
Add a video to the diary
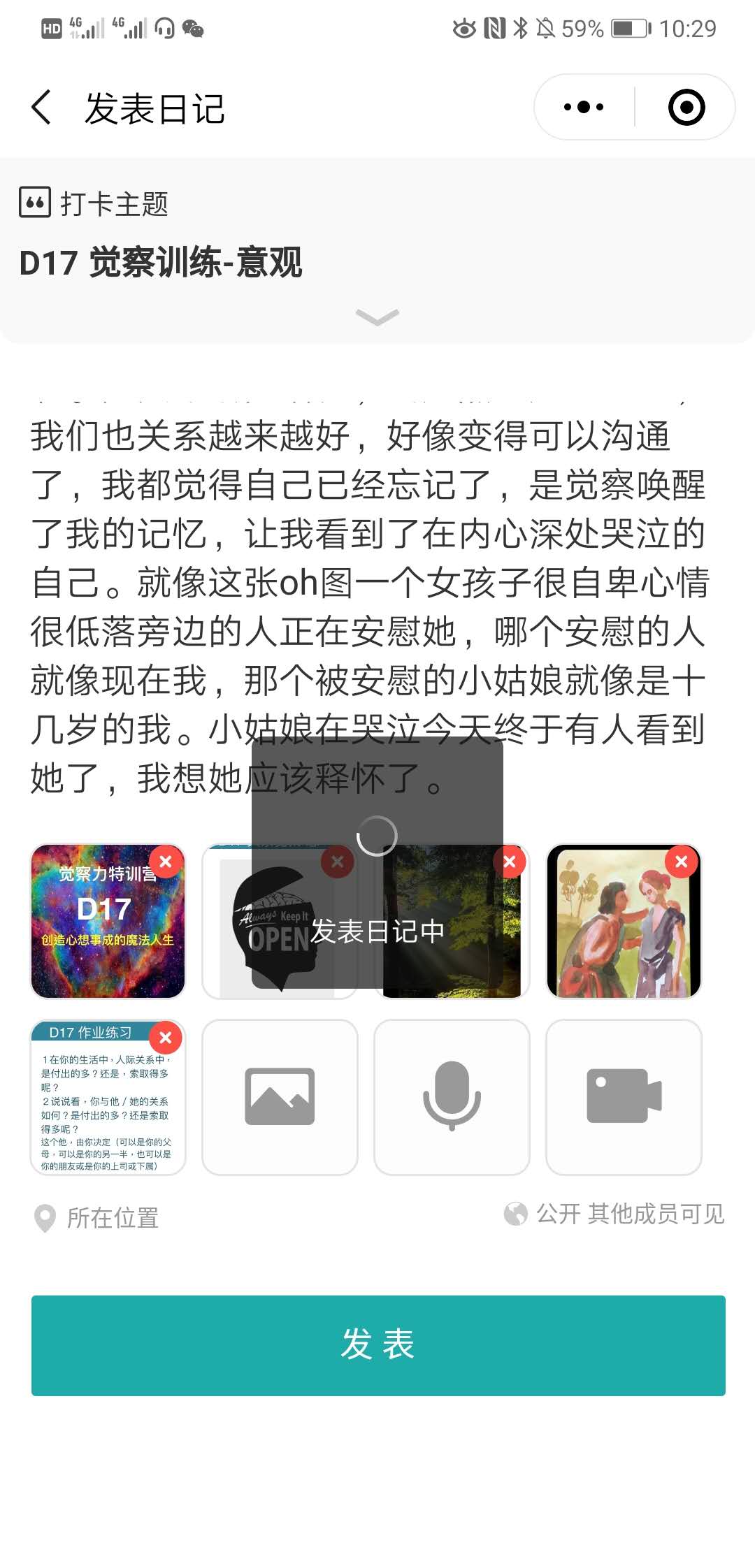(x=624, y=1097)
